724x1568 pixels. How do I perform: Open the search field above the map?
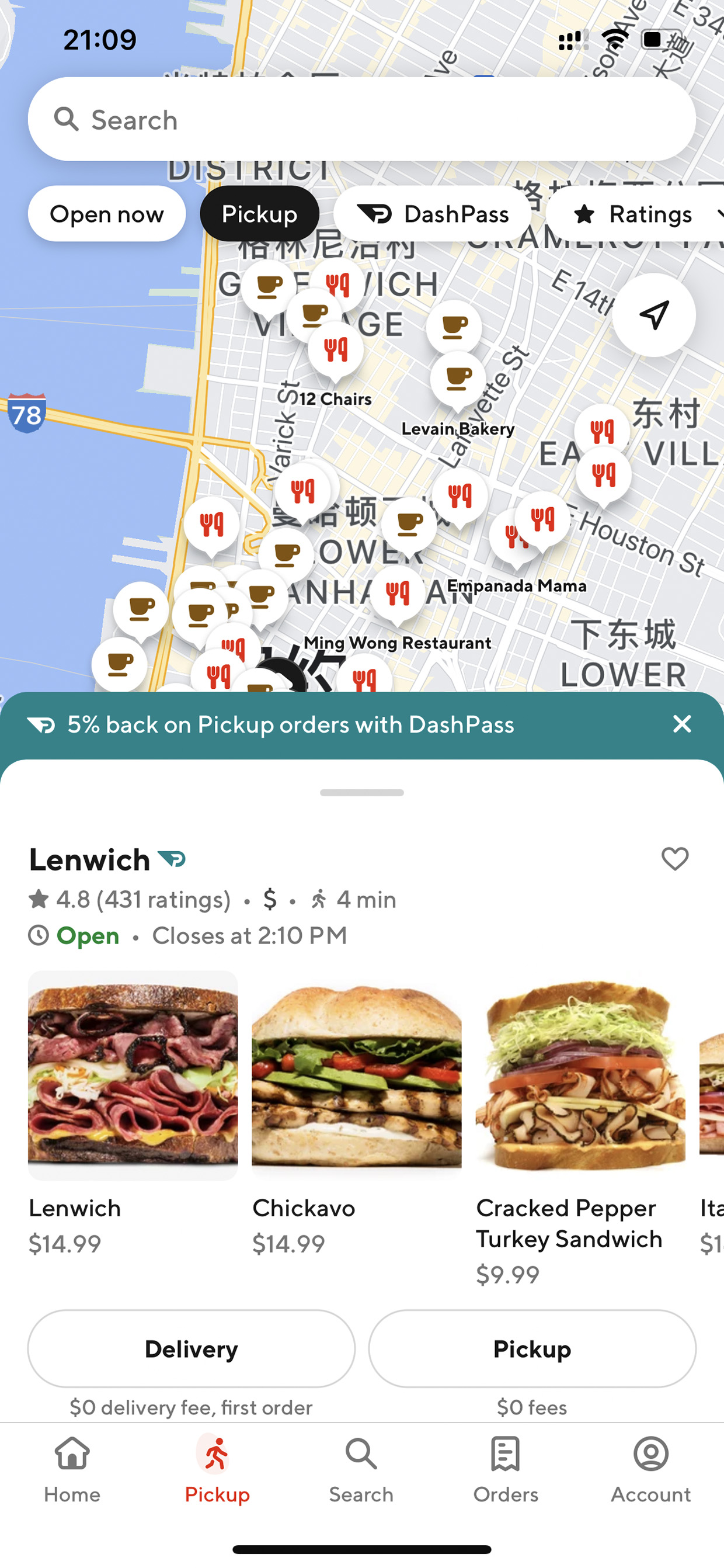(x=361, y=119)
